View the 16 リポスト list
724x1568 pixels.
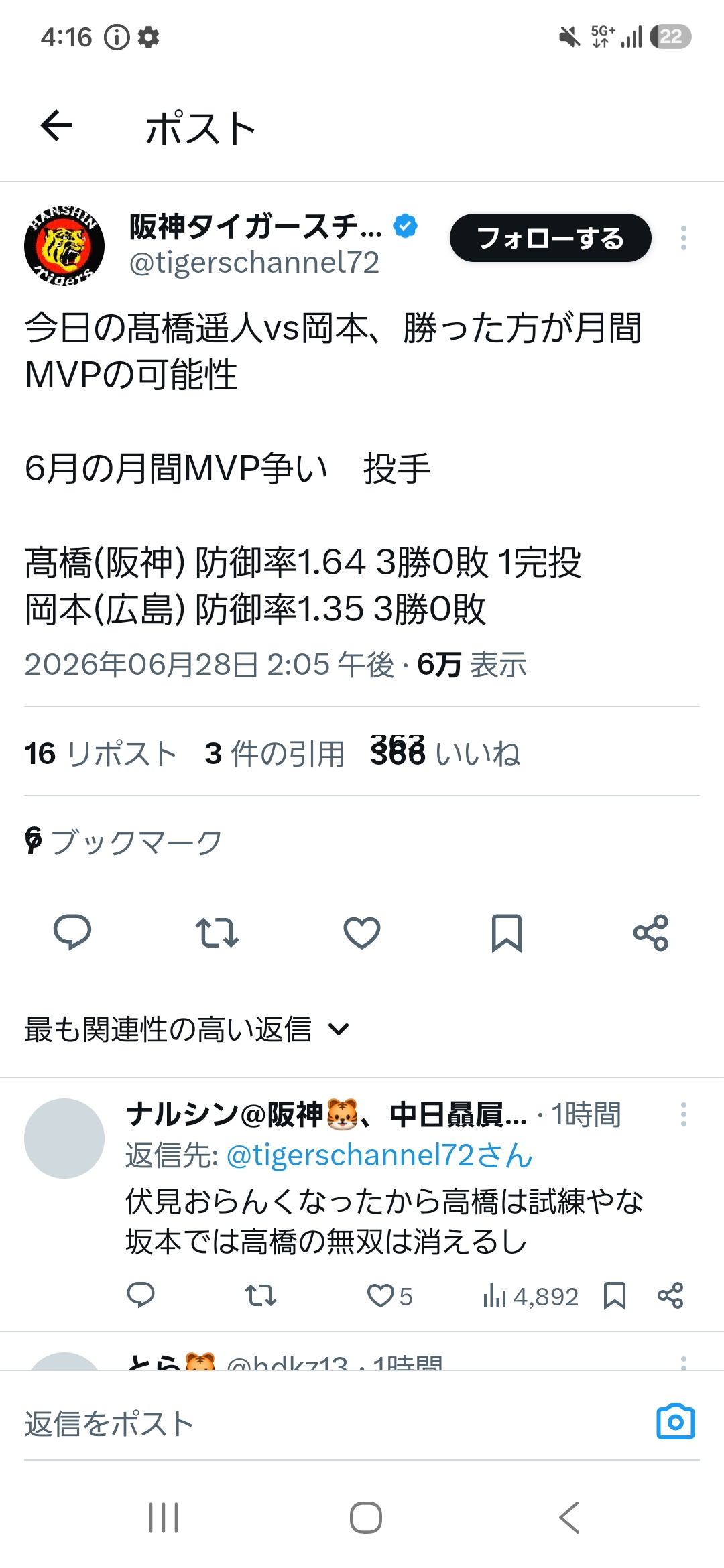click(x=101, y=753)
